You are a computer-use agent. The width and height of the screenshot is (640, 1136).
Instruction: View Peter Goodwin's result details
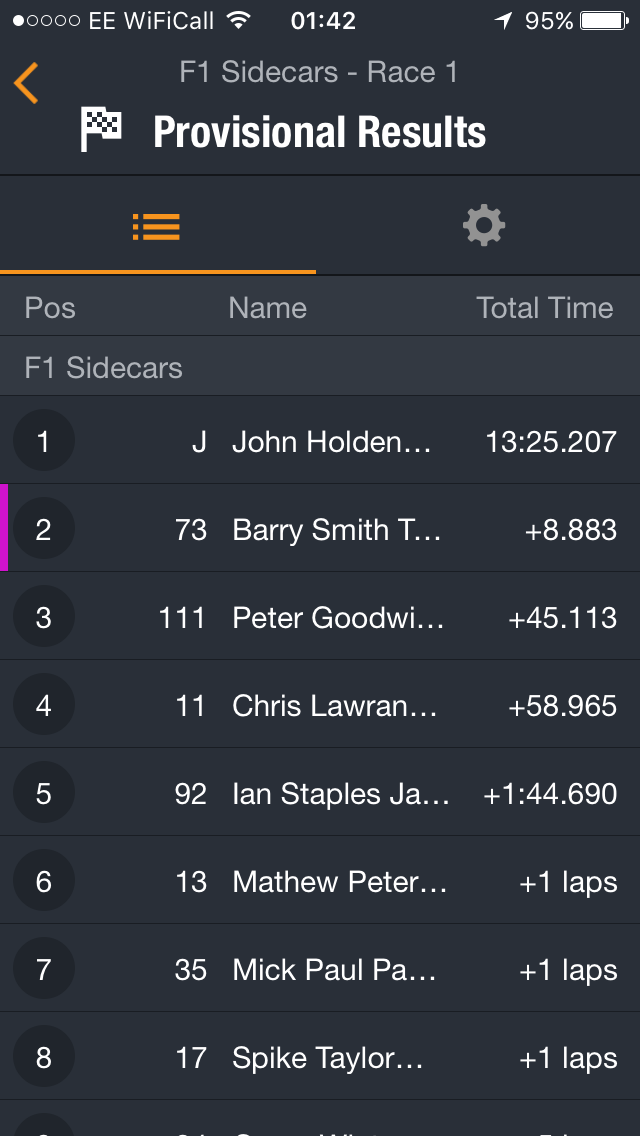coord(320,617)
